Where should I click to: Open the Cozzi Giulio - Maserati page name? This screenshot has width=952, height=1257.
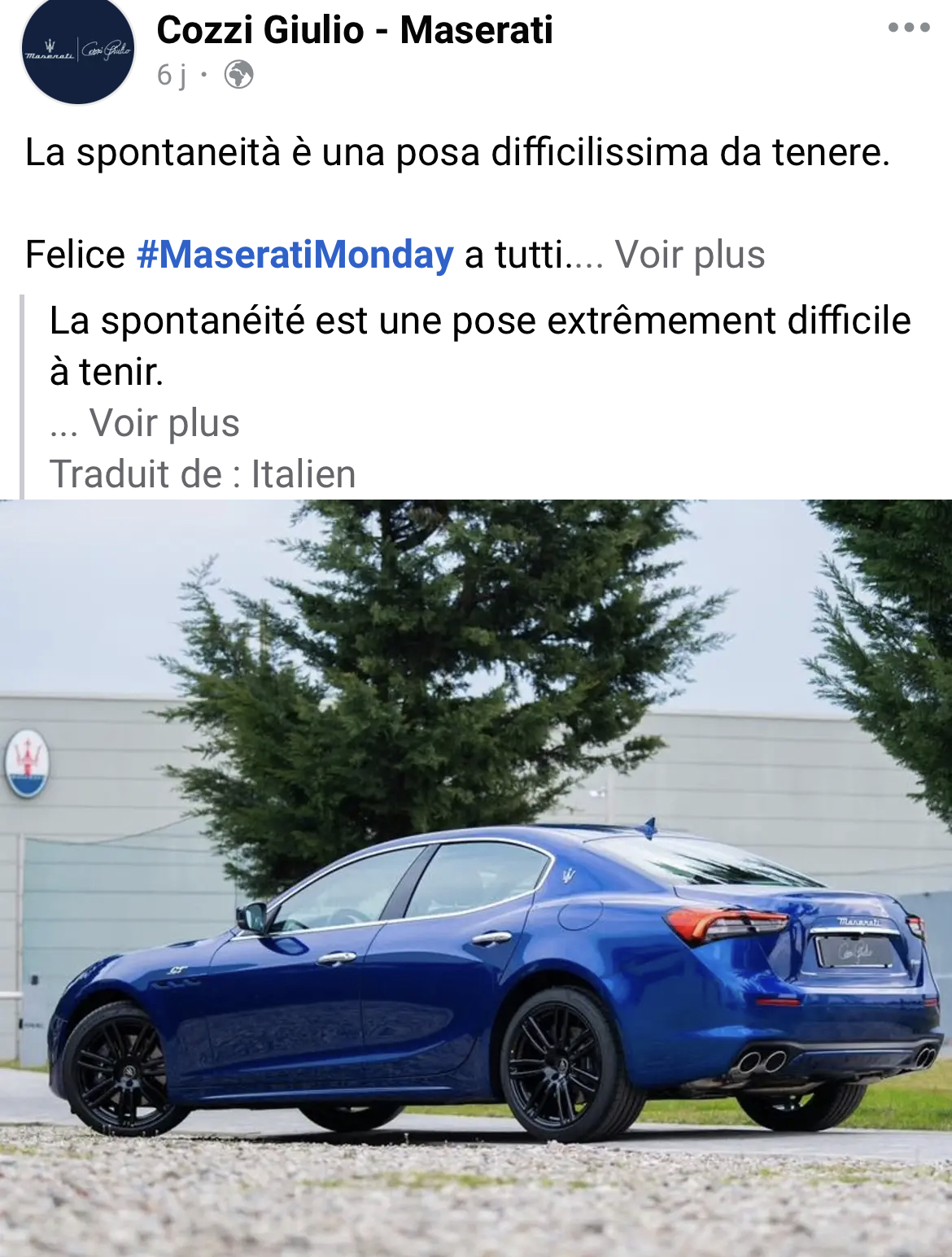pos(354,31)
